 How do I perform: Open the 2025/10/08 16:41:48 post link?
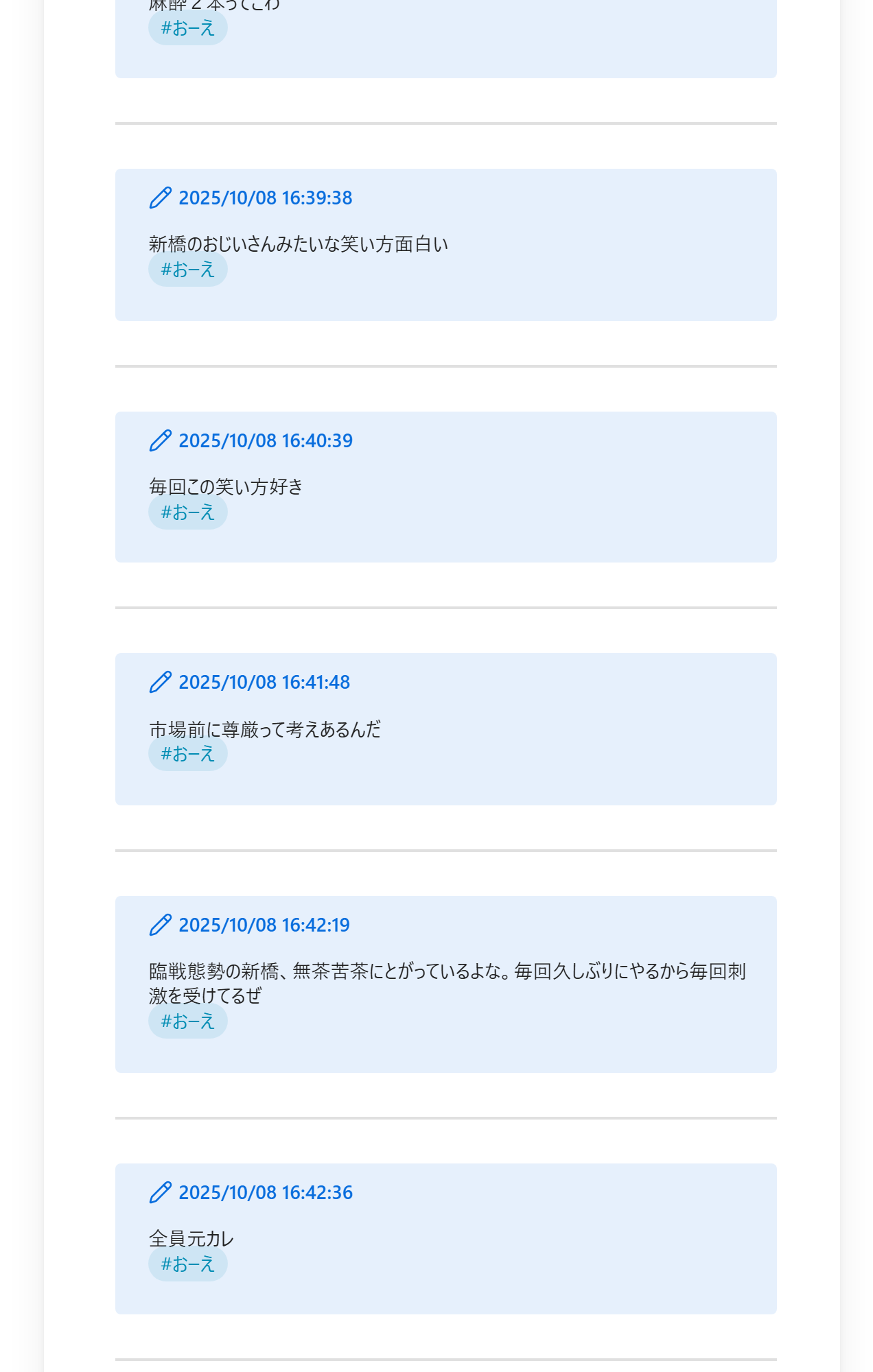pos(264,683)
